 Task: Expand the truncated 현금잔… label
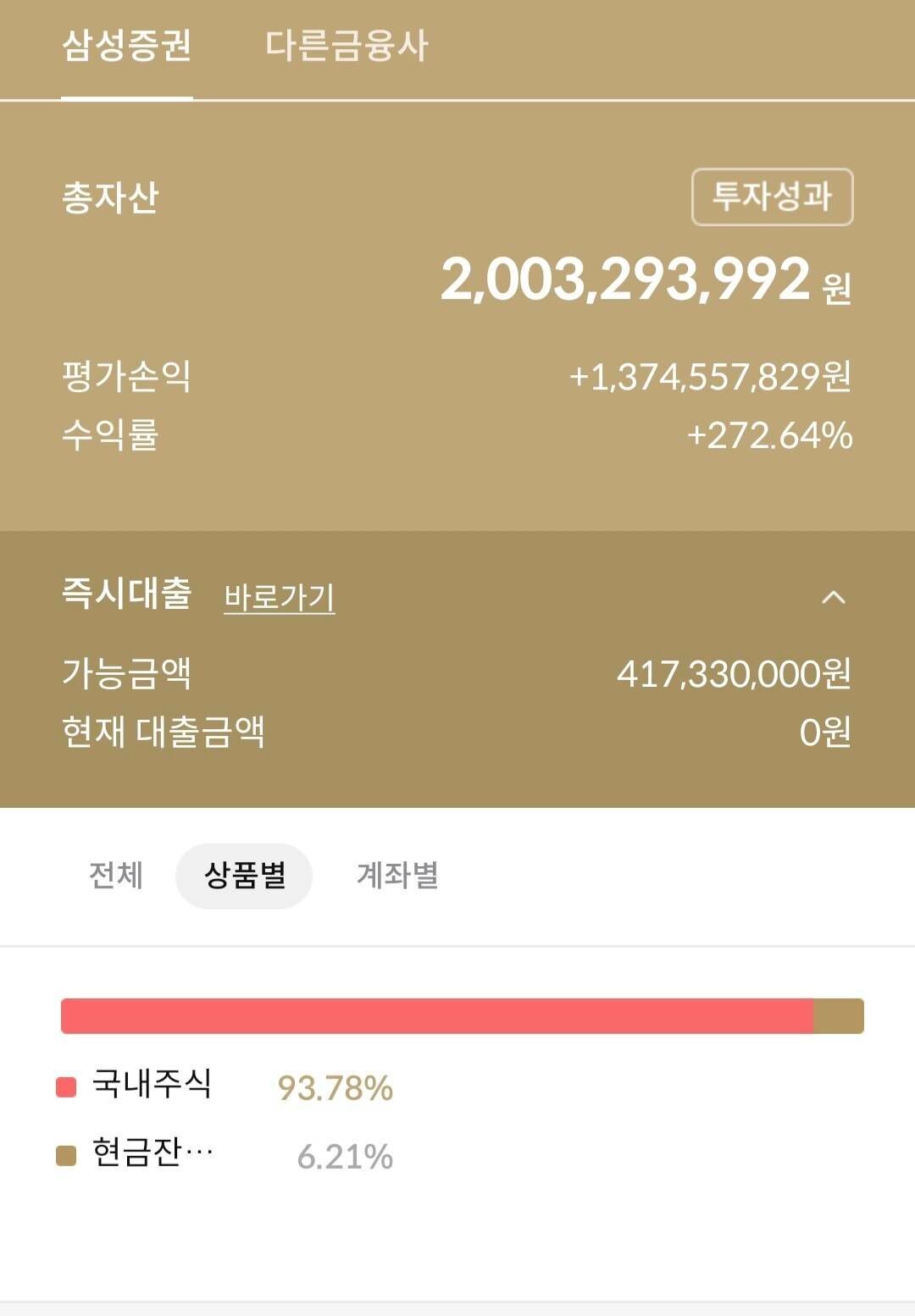coord(148,1152)
